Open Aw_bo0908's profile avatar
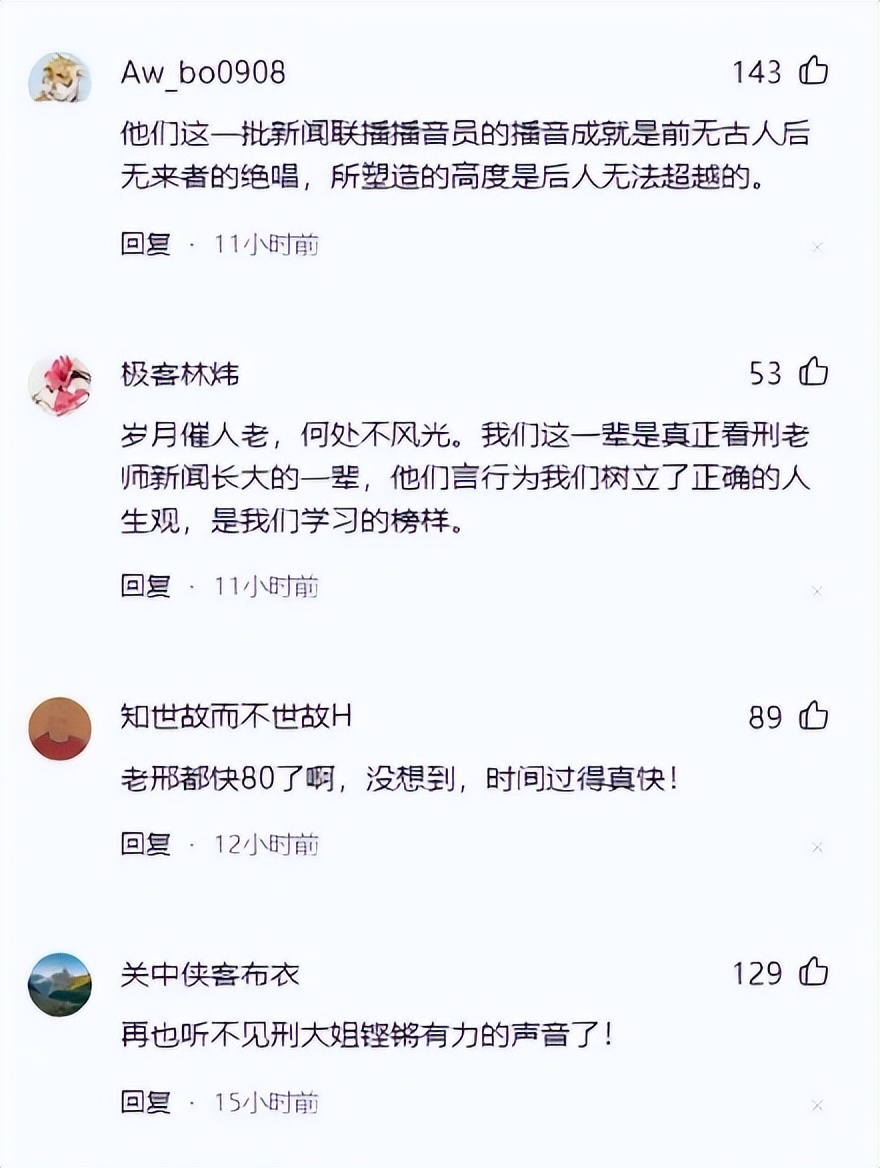880x1168 pixels. coord(60,77)
